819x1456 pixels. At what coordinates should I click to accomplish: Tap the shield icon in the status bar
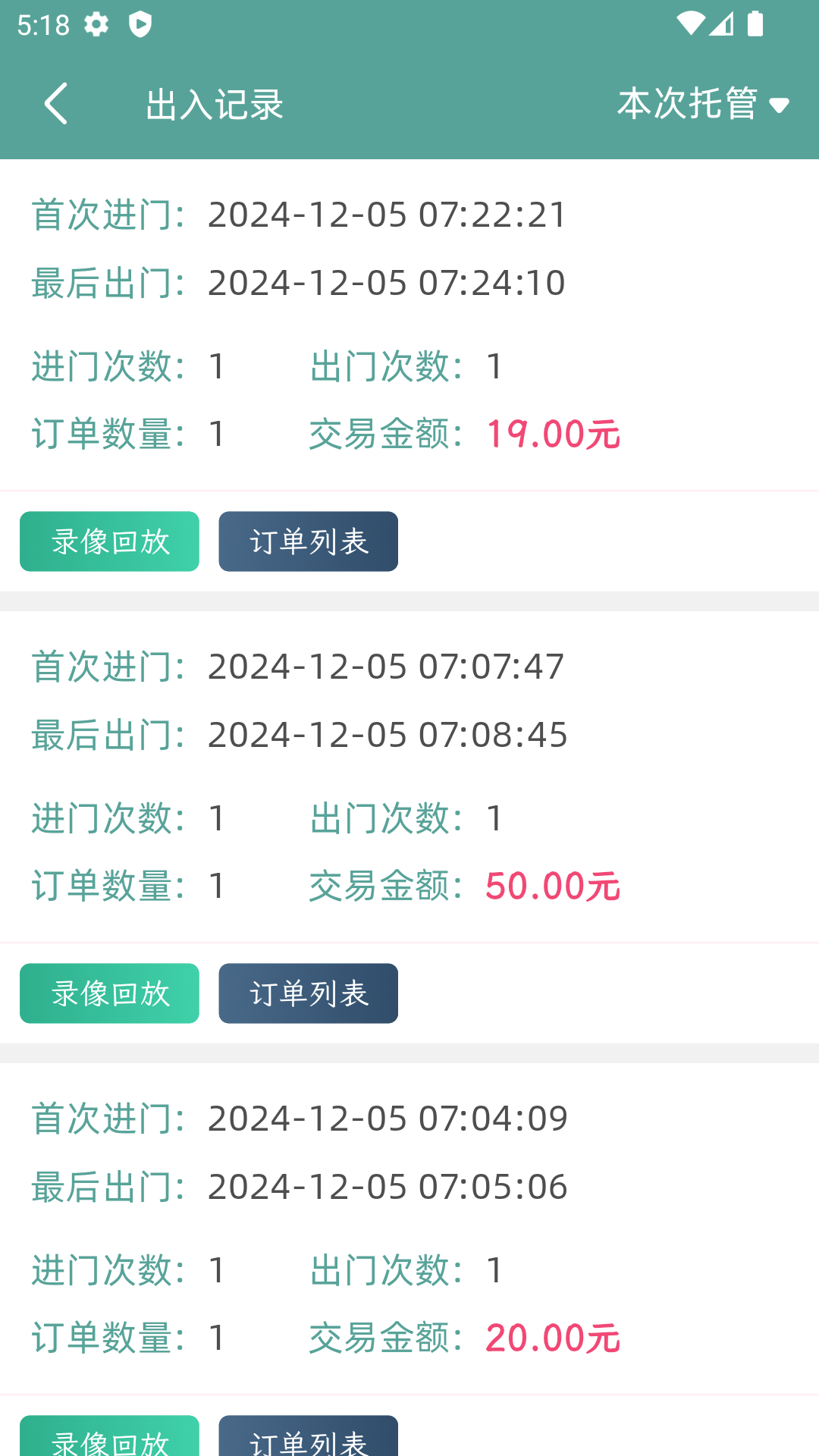(141, 24)
